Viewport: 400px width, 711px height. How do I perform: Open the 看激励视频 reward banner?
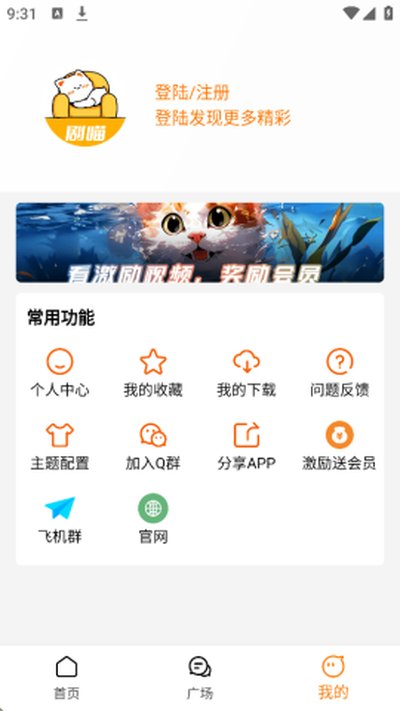click(x=200, y=242)
